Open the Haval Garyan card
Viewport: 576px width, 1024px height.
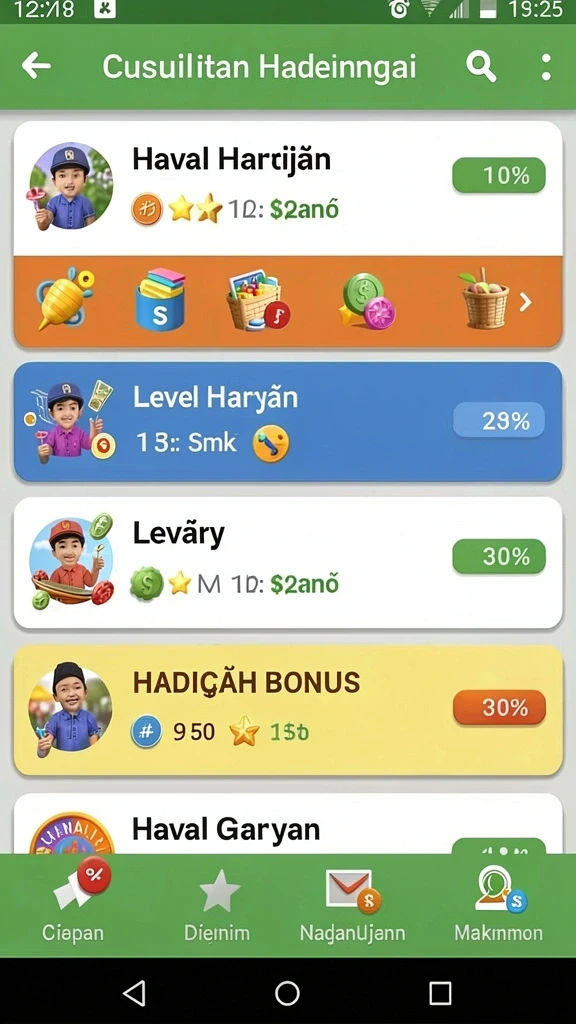[287, 824]
